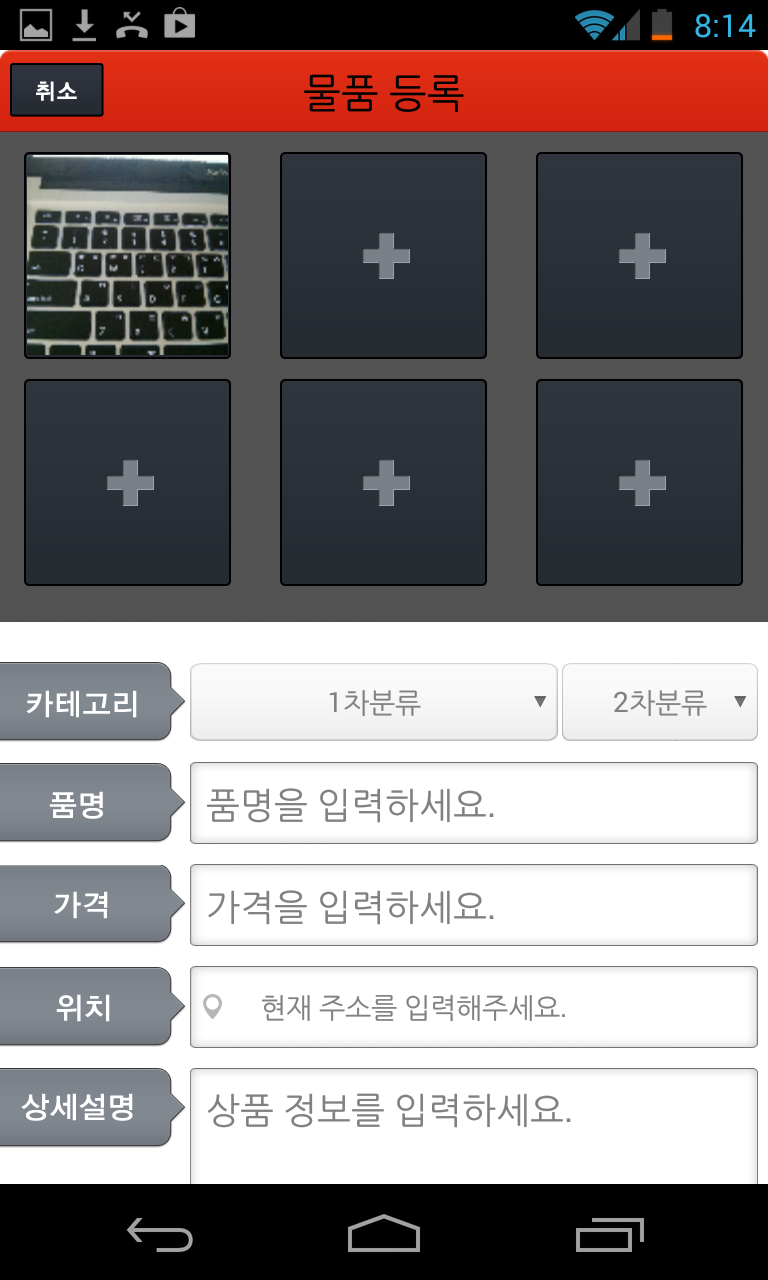Tap the 취소 cancel button
The image size is (768, 1280).
(x=57, y=90)
